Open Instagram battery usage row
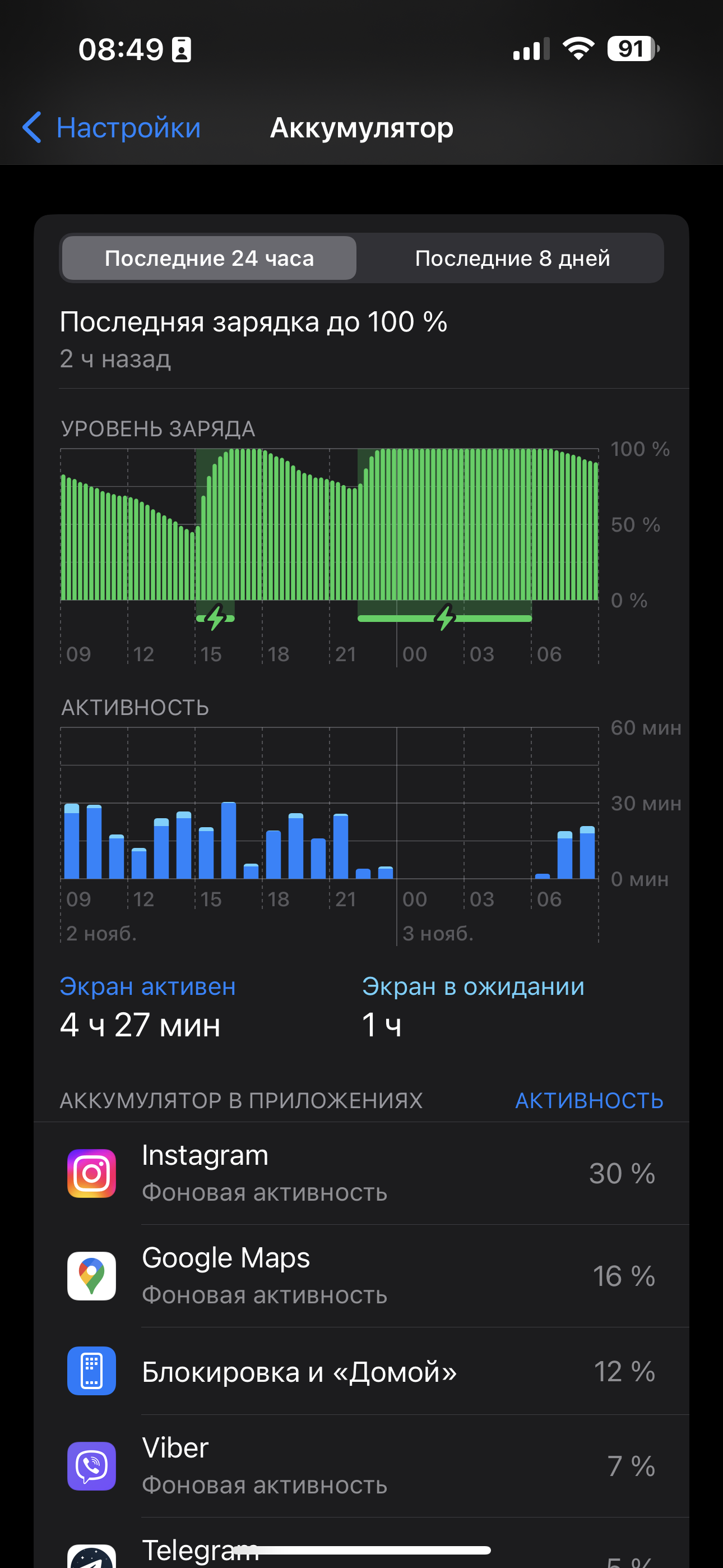 [x=361, y=1173]
